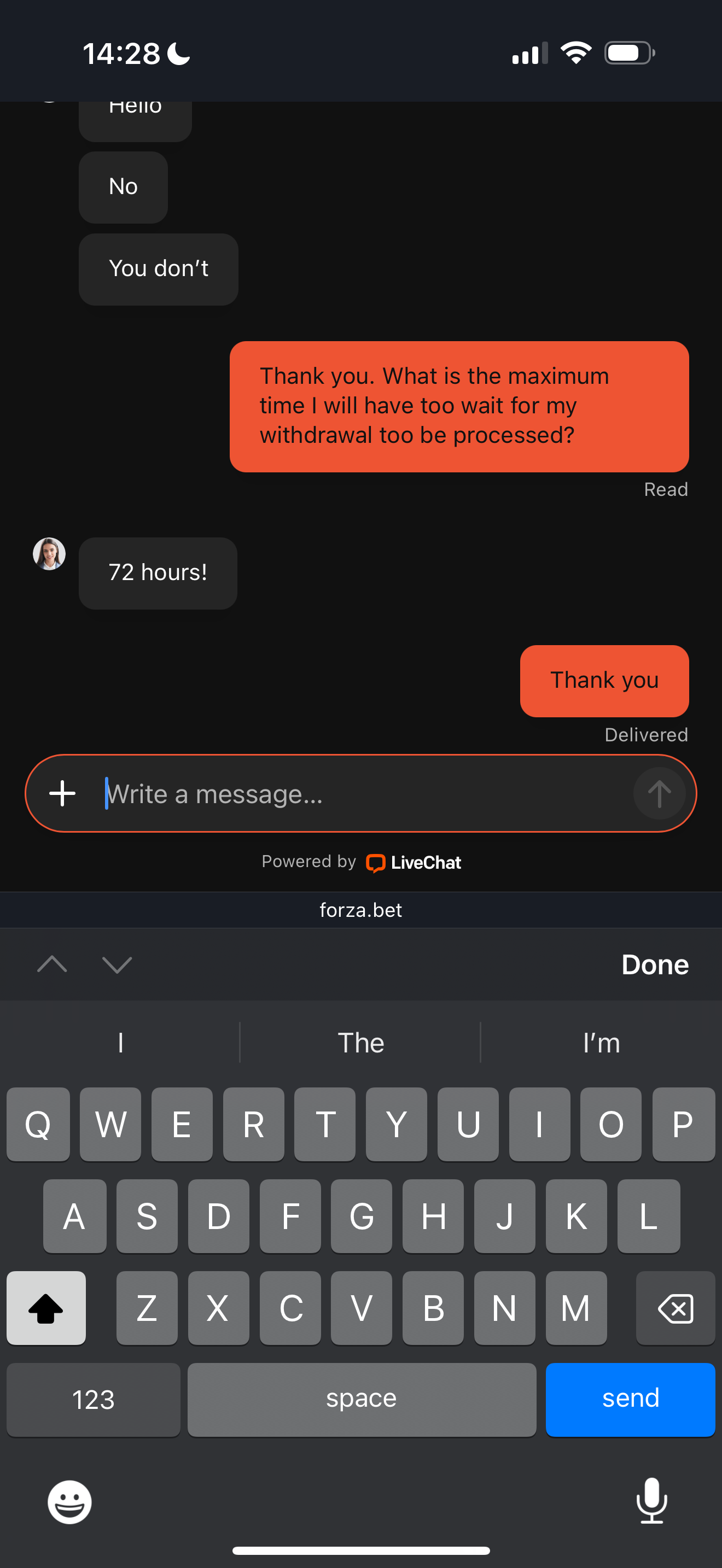Tap the blue send key

click(630, 1399)
